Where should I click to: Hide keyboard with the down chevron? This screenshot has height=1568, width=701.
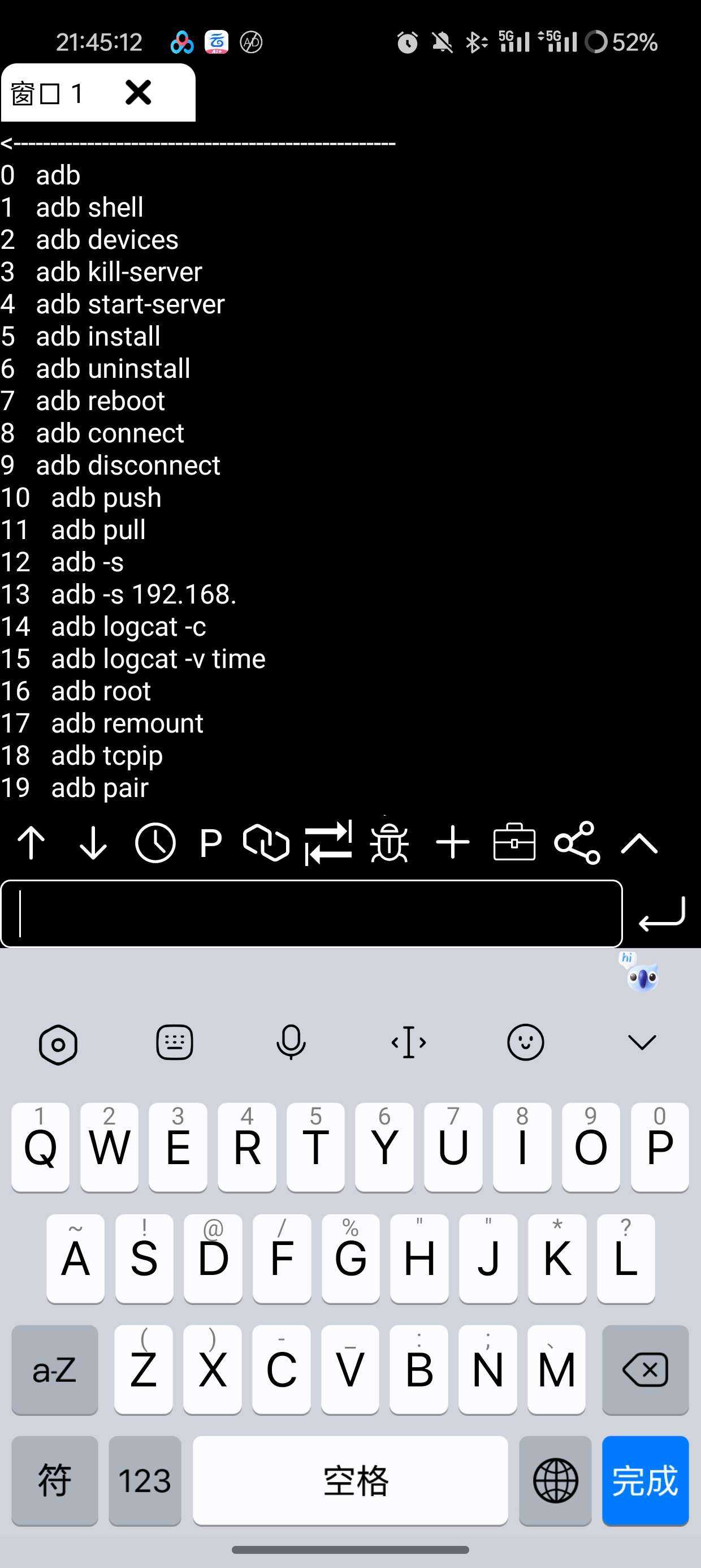[642, 1042]
